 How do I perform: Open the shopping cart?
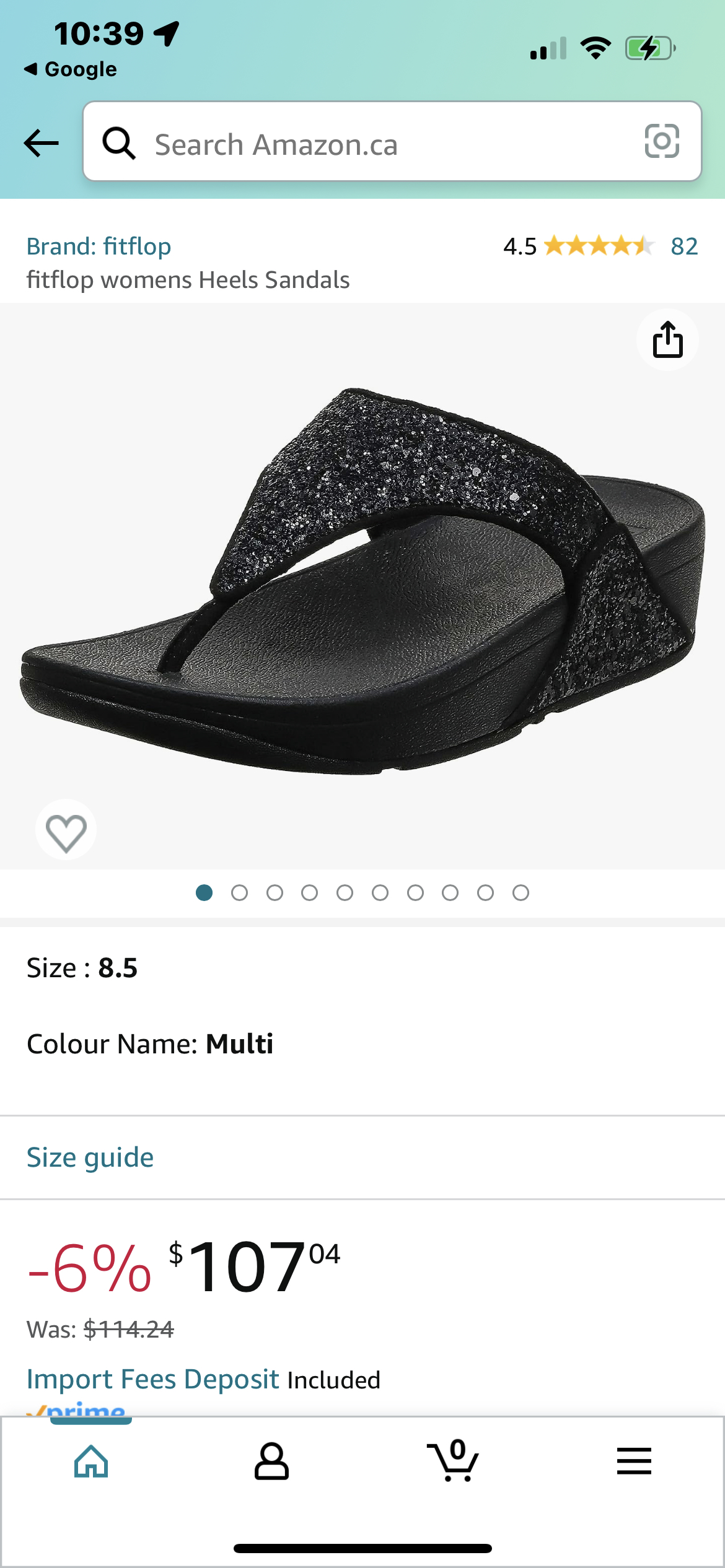click(453, 1461)
